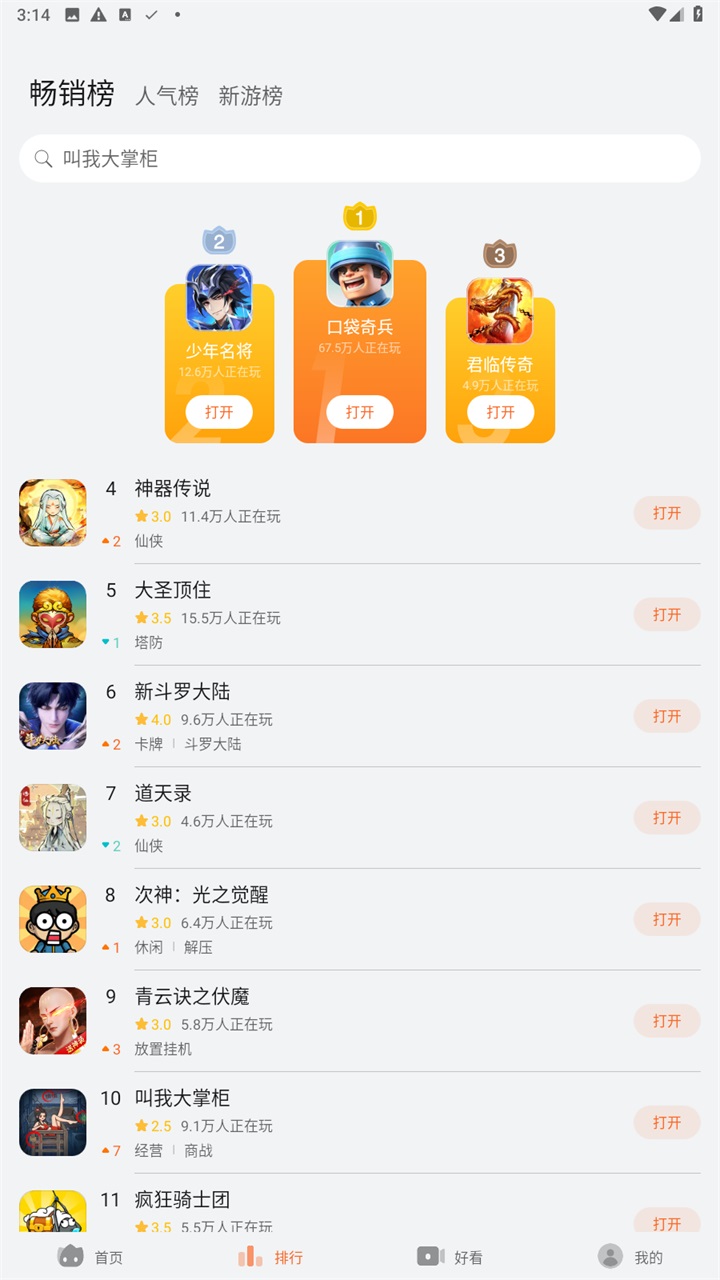Open 道天录 via its 打开 button
The image size is (720, 1280).
tap(666, 817)
